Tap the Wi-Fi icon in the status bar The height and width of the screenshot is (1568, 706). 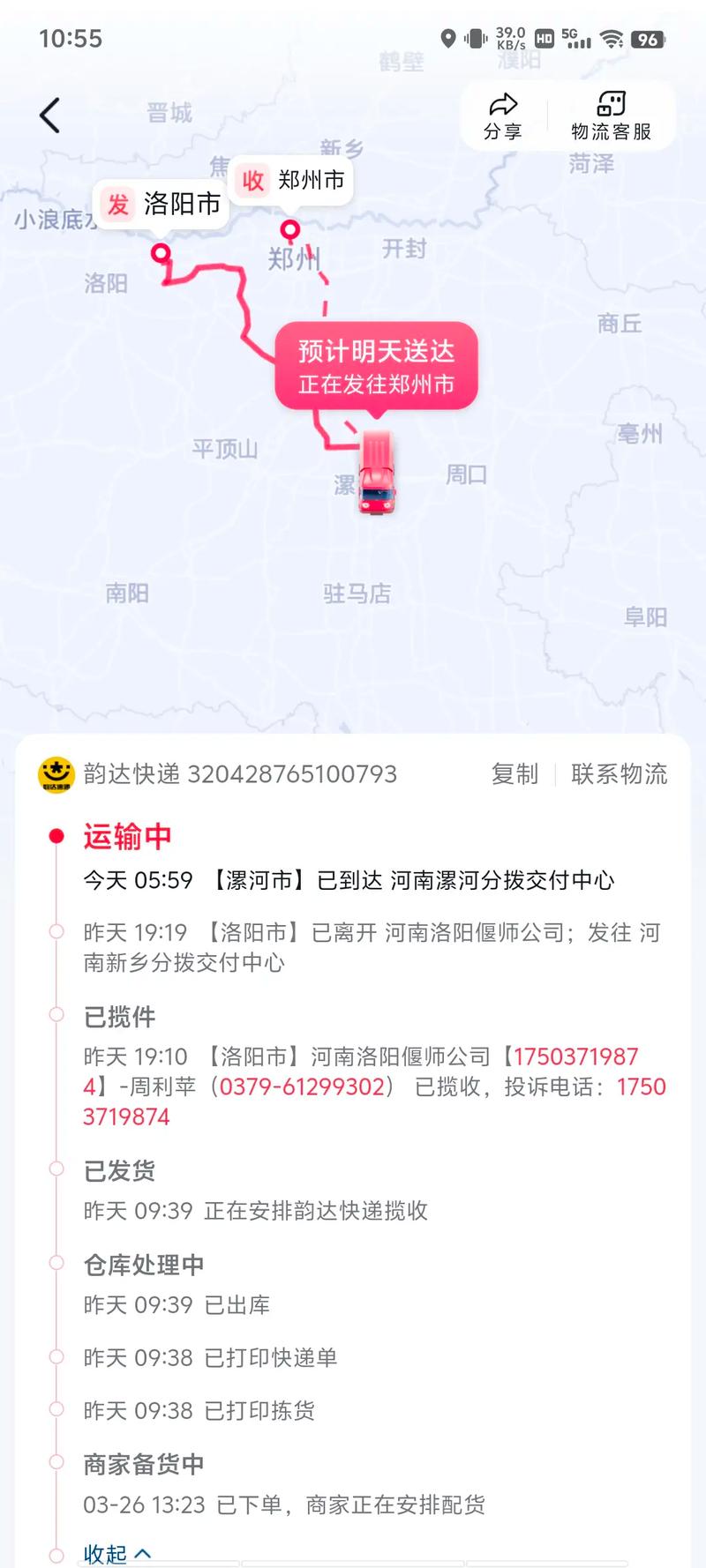608,39
